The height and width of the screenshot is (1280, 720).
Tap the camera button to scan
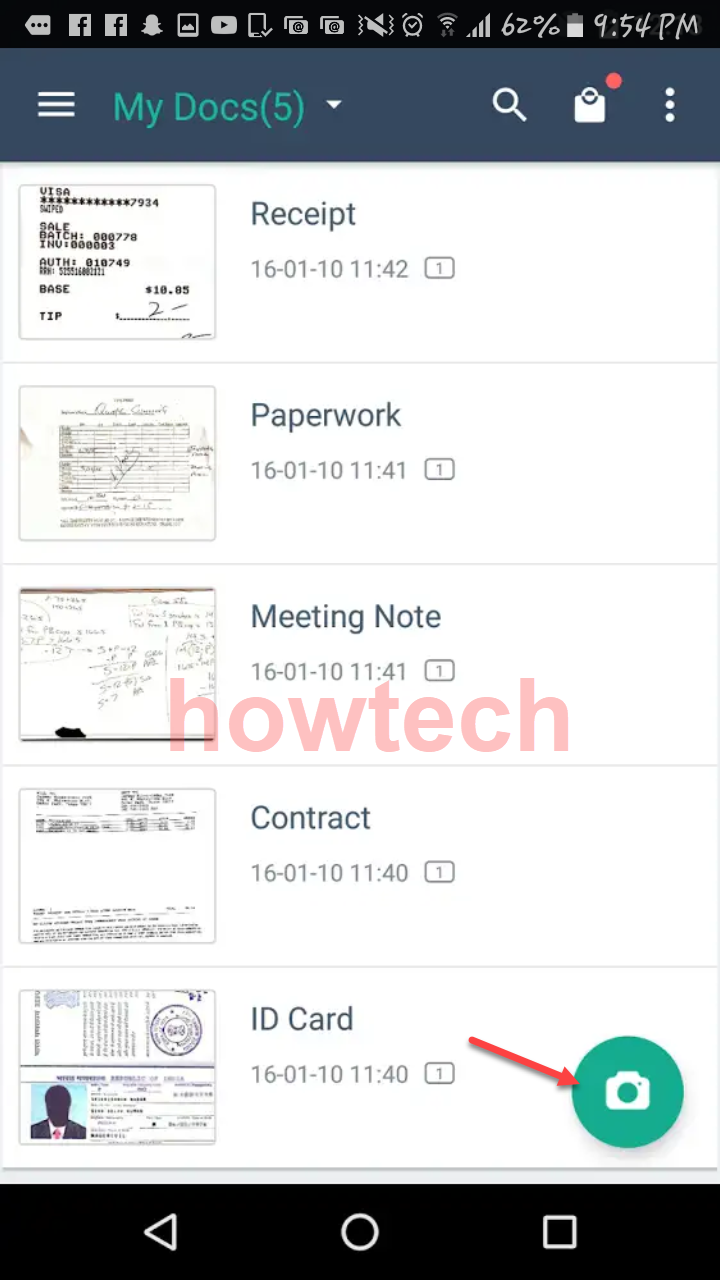click(627, 1091)
